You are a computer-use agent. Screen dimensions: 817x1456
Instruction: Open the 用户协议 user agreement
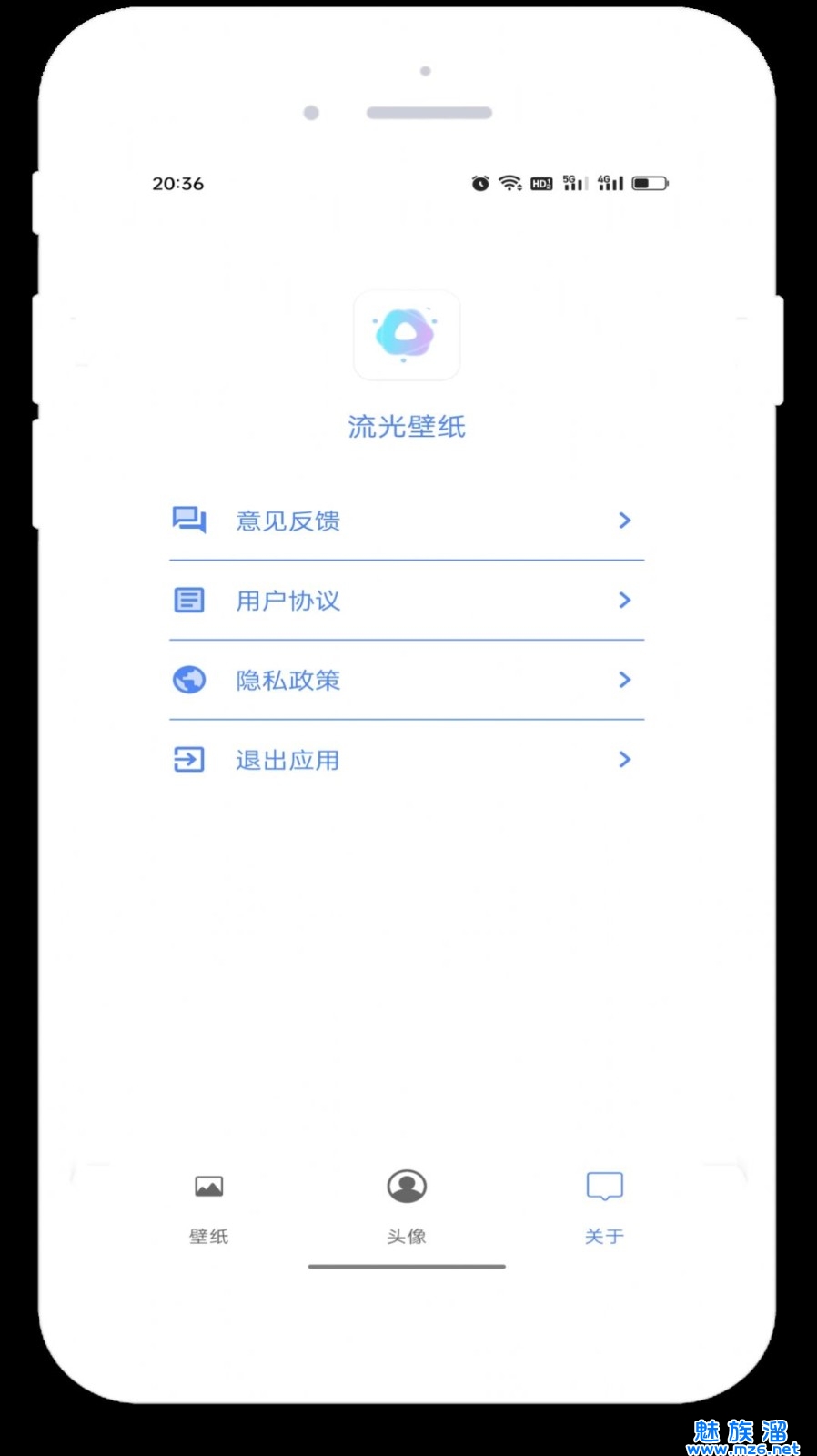click(406, 601)
